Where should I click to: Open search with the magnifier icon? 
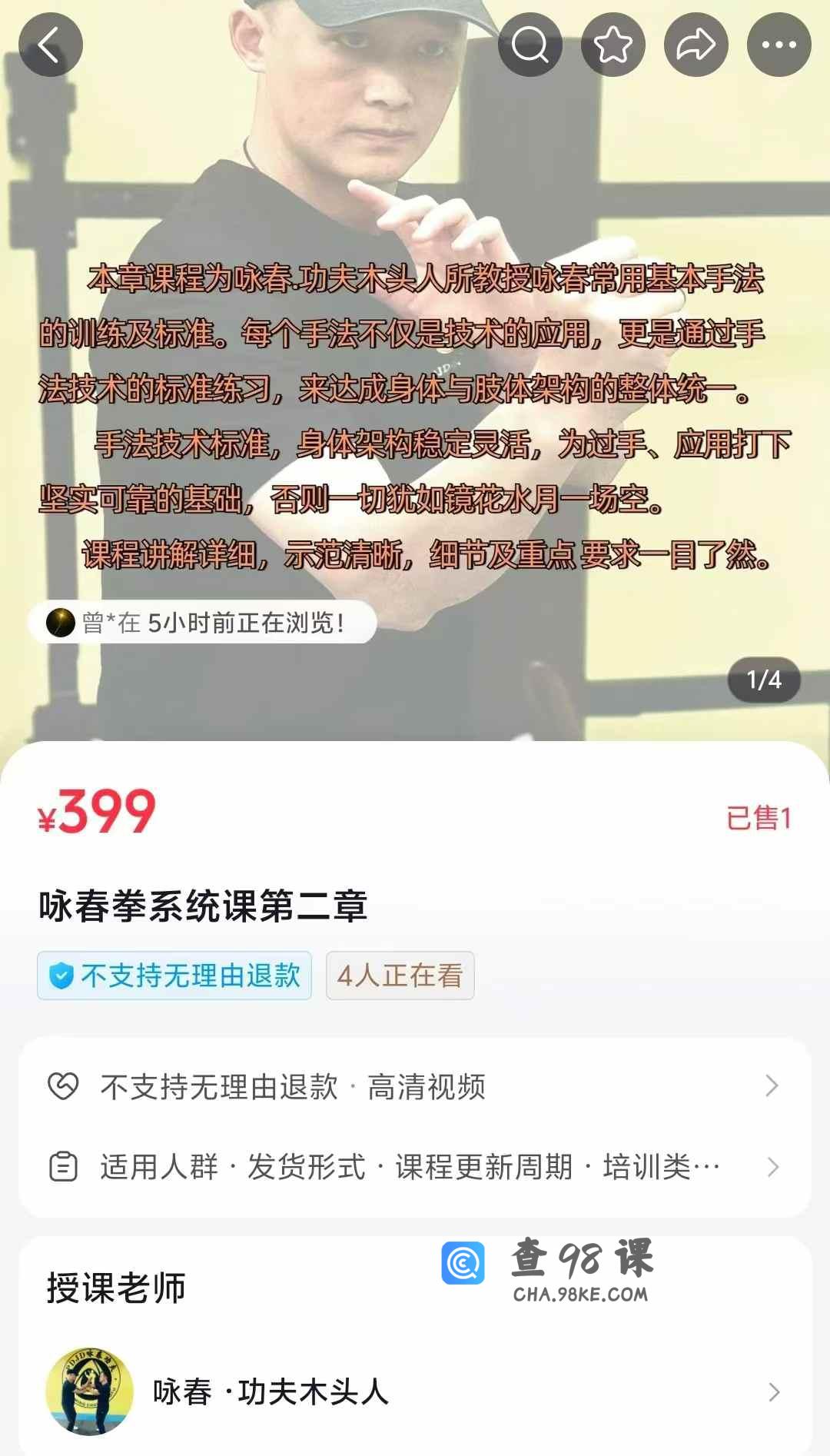tap(530, 45)
